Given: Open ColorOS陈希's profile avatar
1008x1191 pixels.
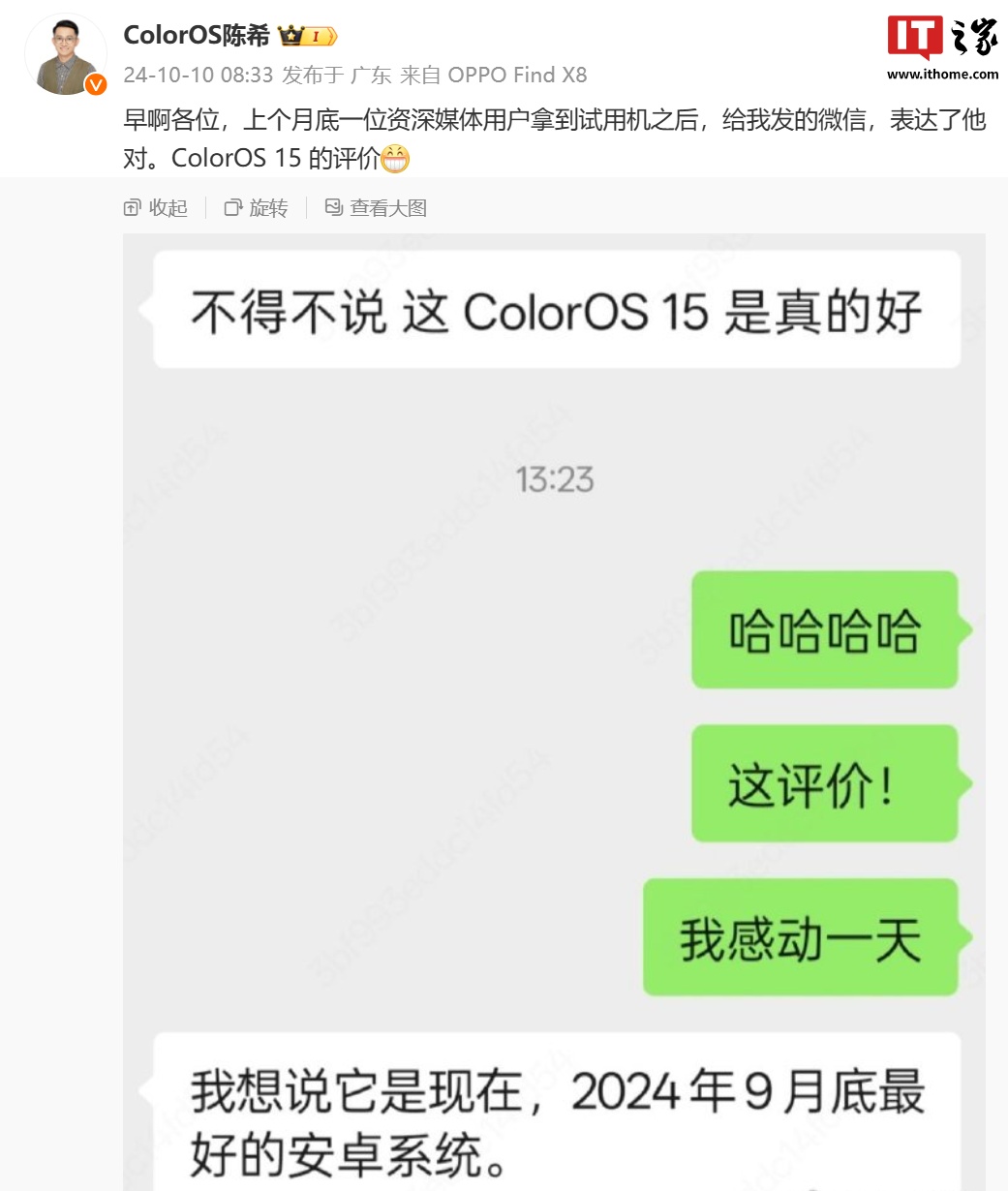Looking at the screenshot, I should (66, 54).
